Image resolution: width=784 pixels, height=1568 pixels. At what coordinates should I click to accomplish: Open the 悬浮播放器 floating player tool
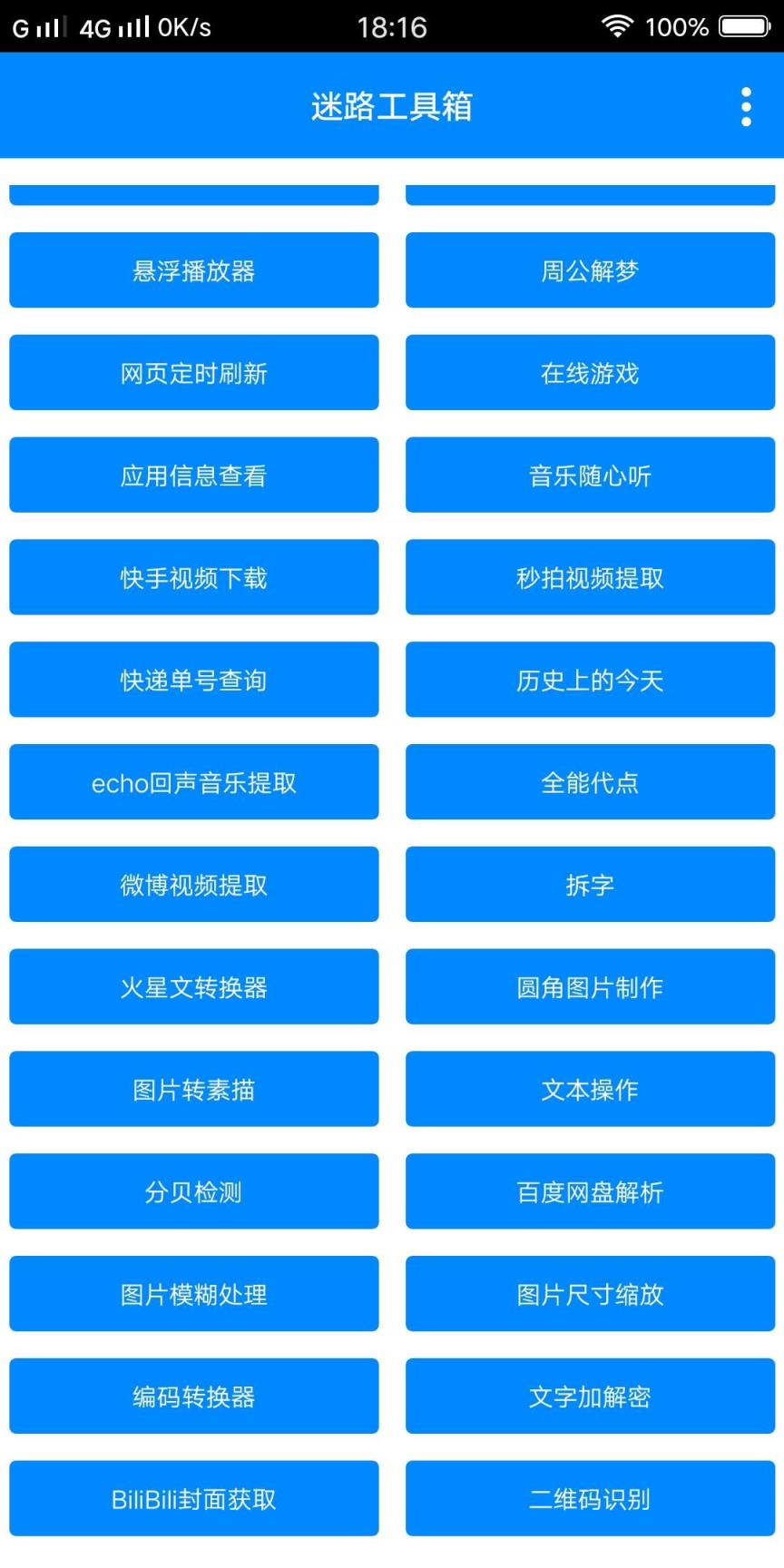pos(193,269)
